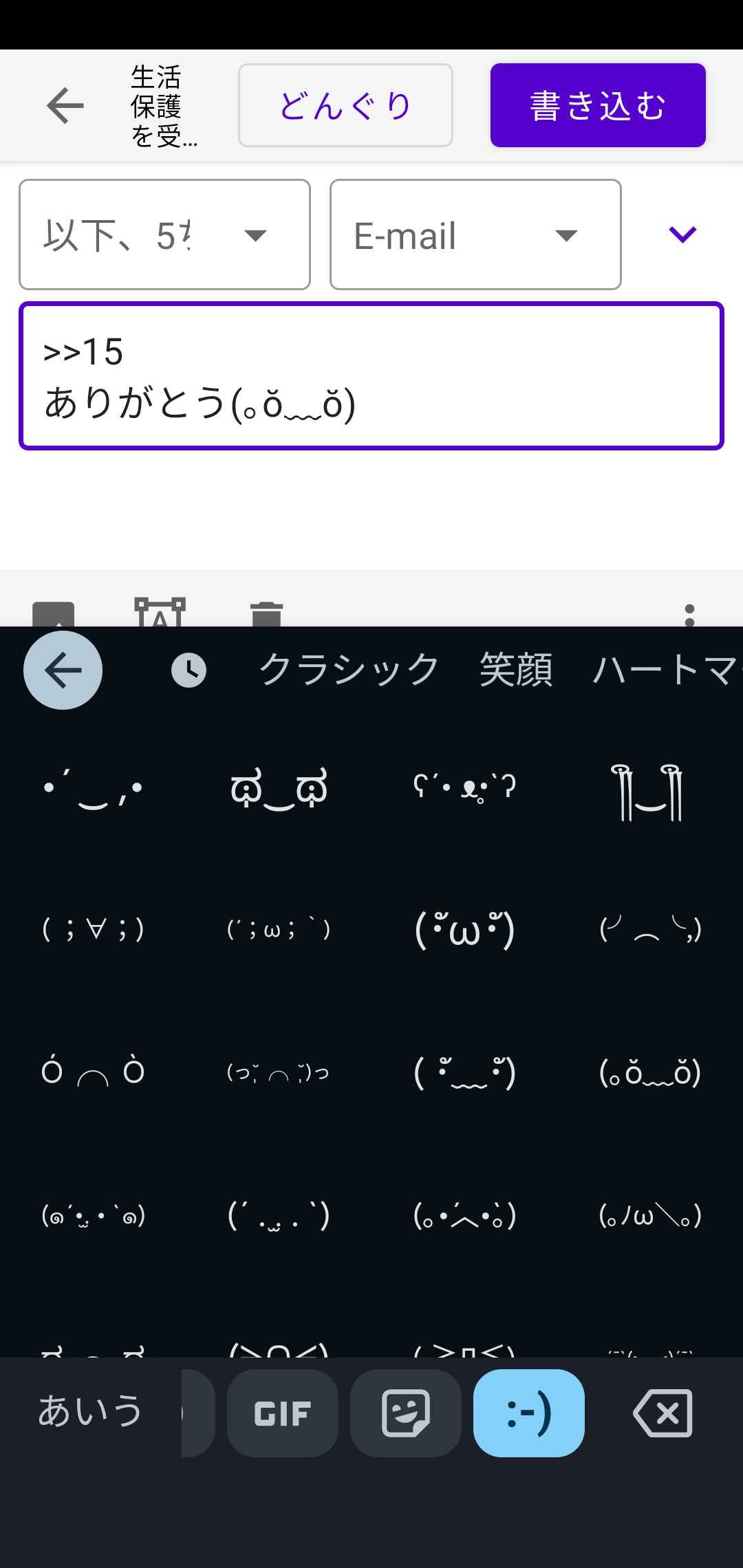Show recently used kaomoji clock tab
Screen dimensions: 743x1568
coord(189,670)
